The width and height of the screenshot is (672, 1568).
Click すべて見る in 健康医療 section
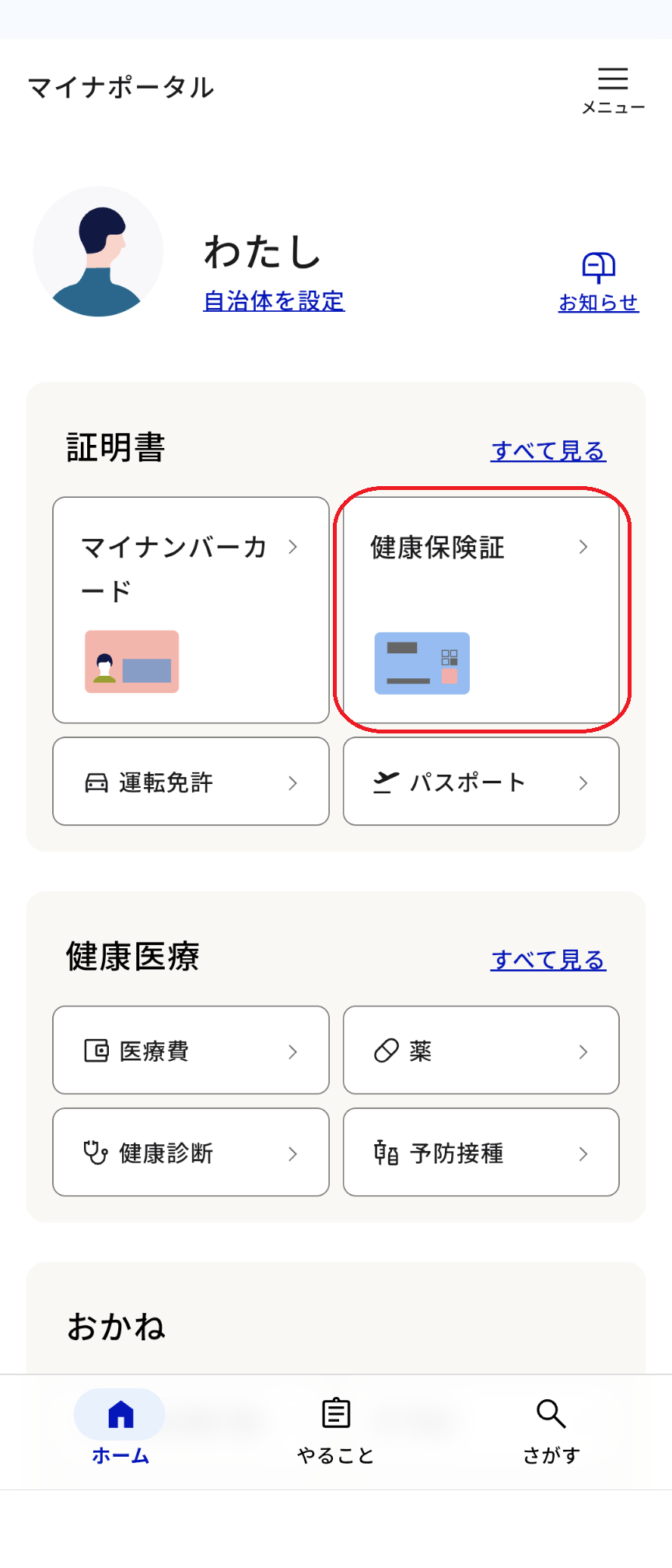click(548, 959)
